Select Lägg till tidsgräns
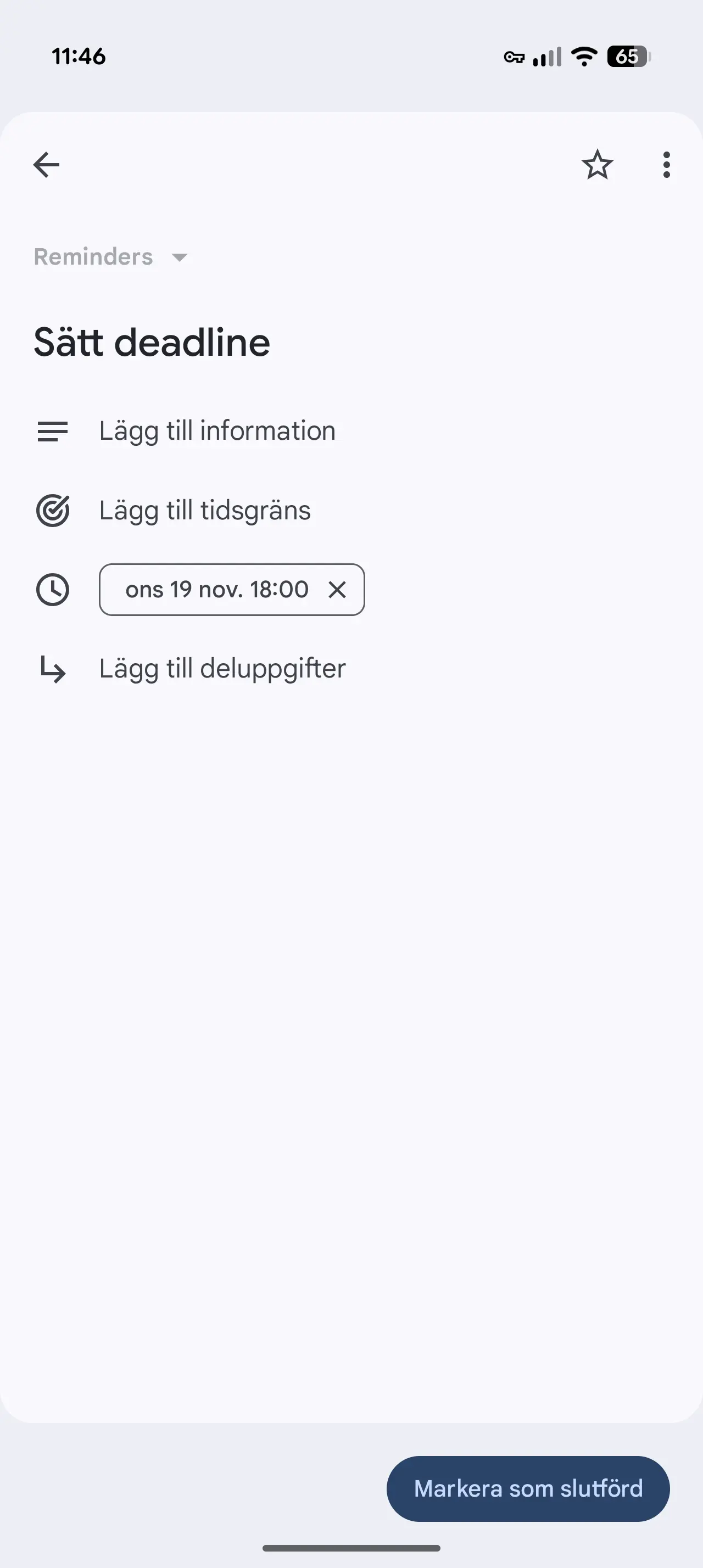The image size is (703, 1568). click(x=204, y=510)
